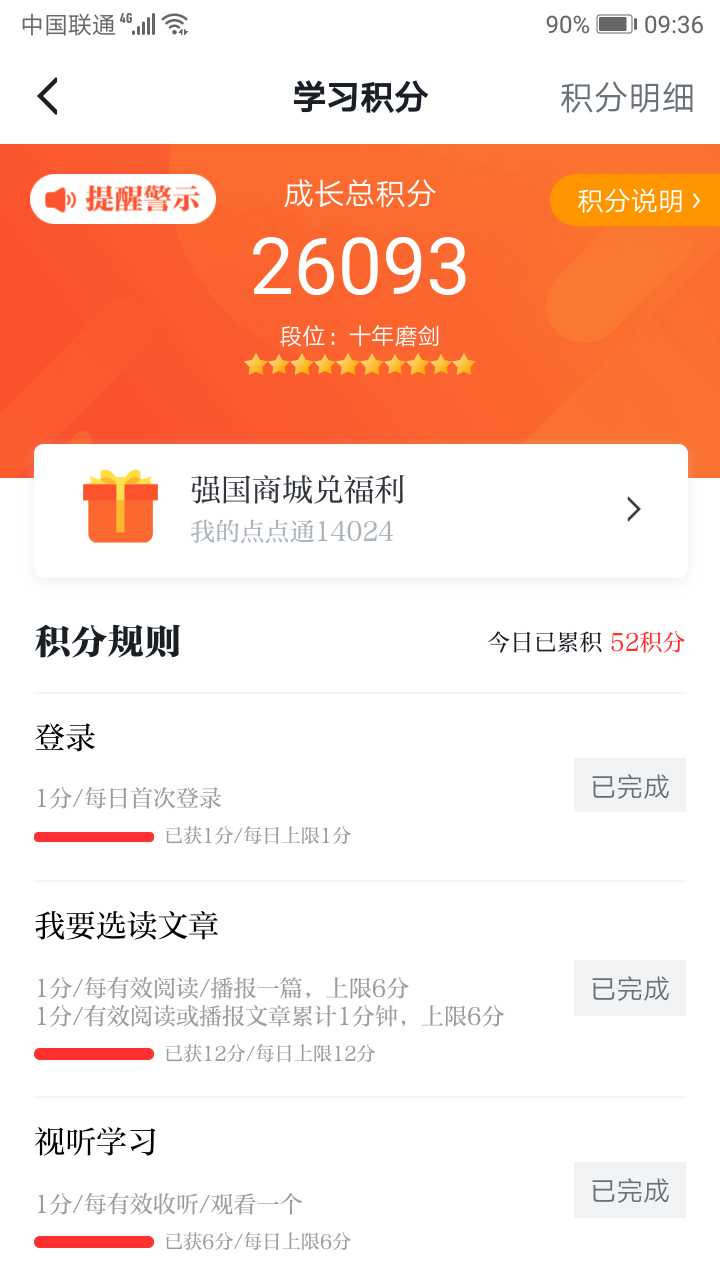Tap 已完成 button for 我要选读文章
Screen dimensions: 720x1280
point(630,988)
